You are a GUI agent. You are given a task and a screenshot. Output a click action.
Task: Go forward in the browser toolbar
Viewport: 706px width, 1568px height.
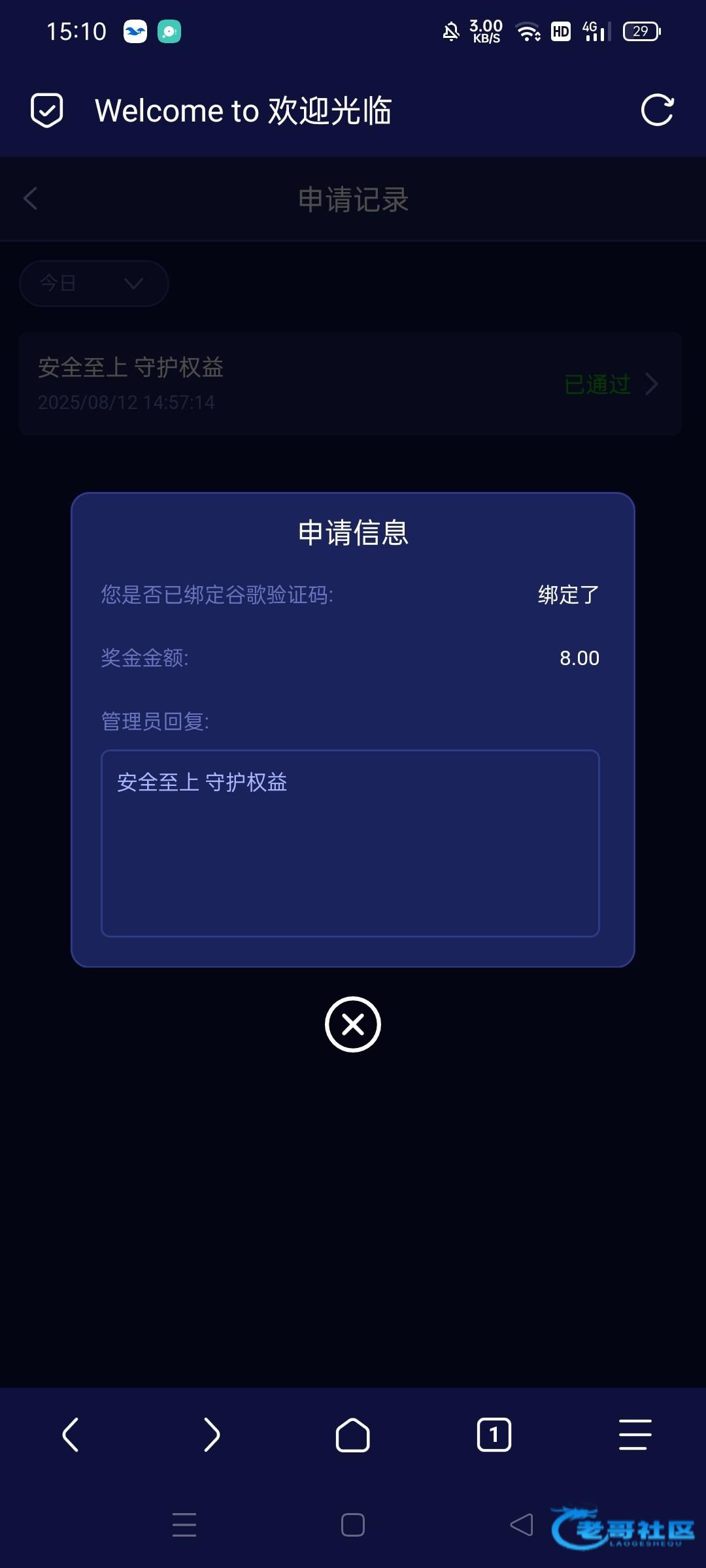(x=212, y=1435)
